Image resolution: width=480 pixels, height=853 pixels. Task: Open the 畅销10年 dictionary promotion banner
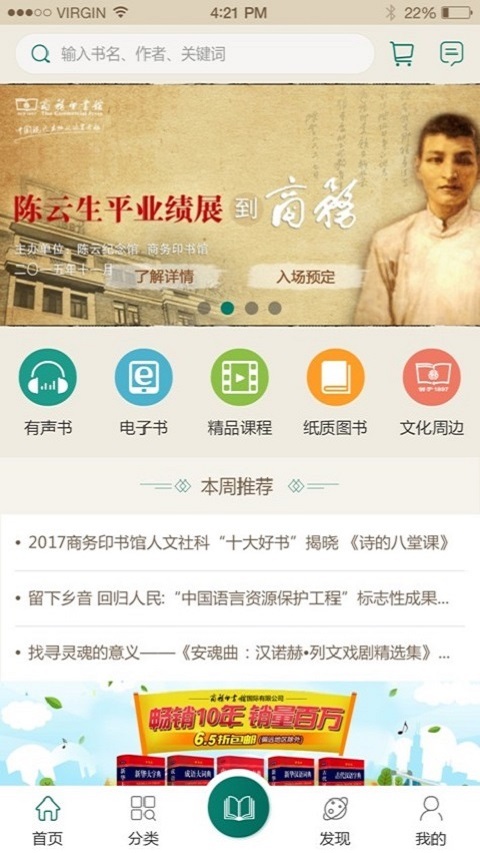click(x=240, y=733)
